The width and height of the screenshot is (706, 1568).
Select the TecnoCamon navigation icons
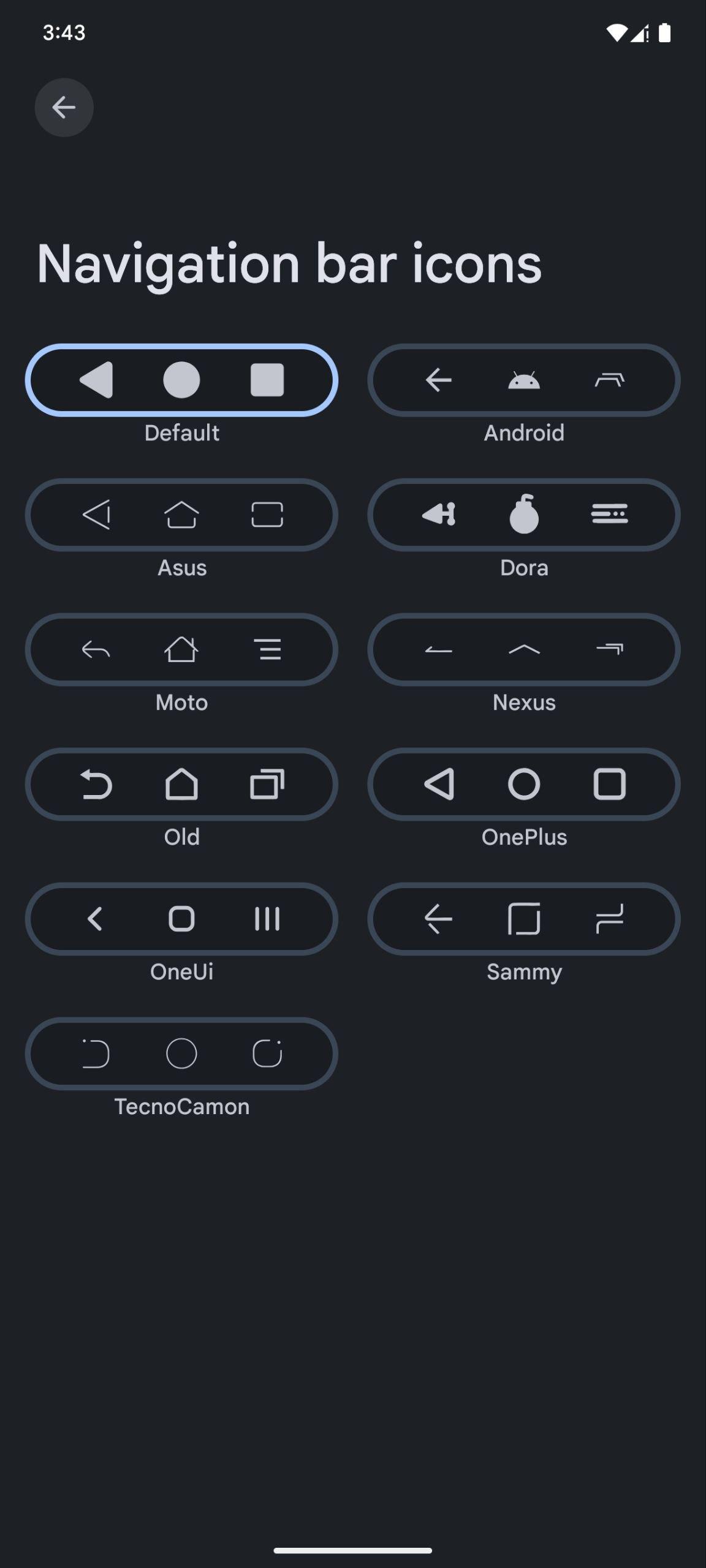[x=181, y=1053]
